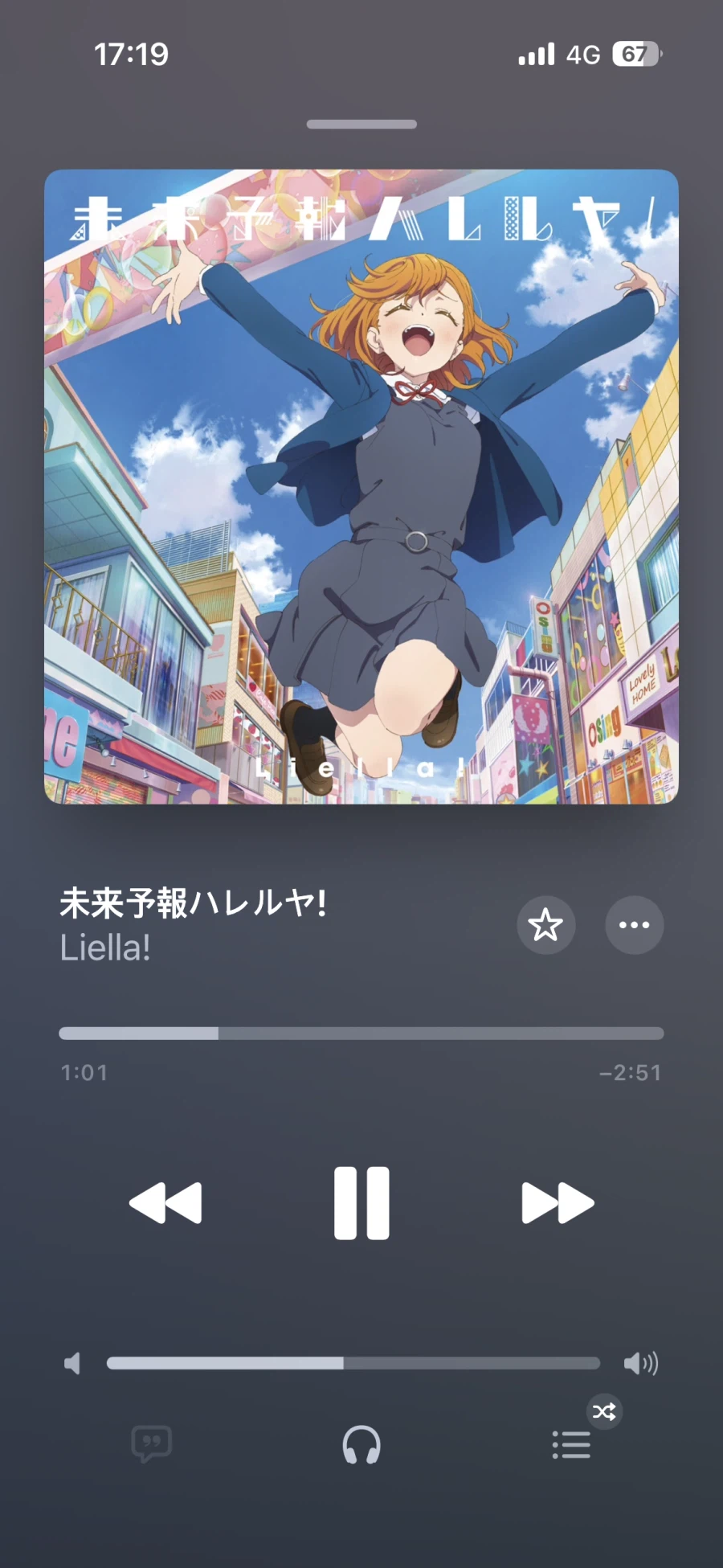
Task: Tap the song progress bar
Action: tap(361, 1033)
